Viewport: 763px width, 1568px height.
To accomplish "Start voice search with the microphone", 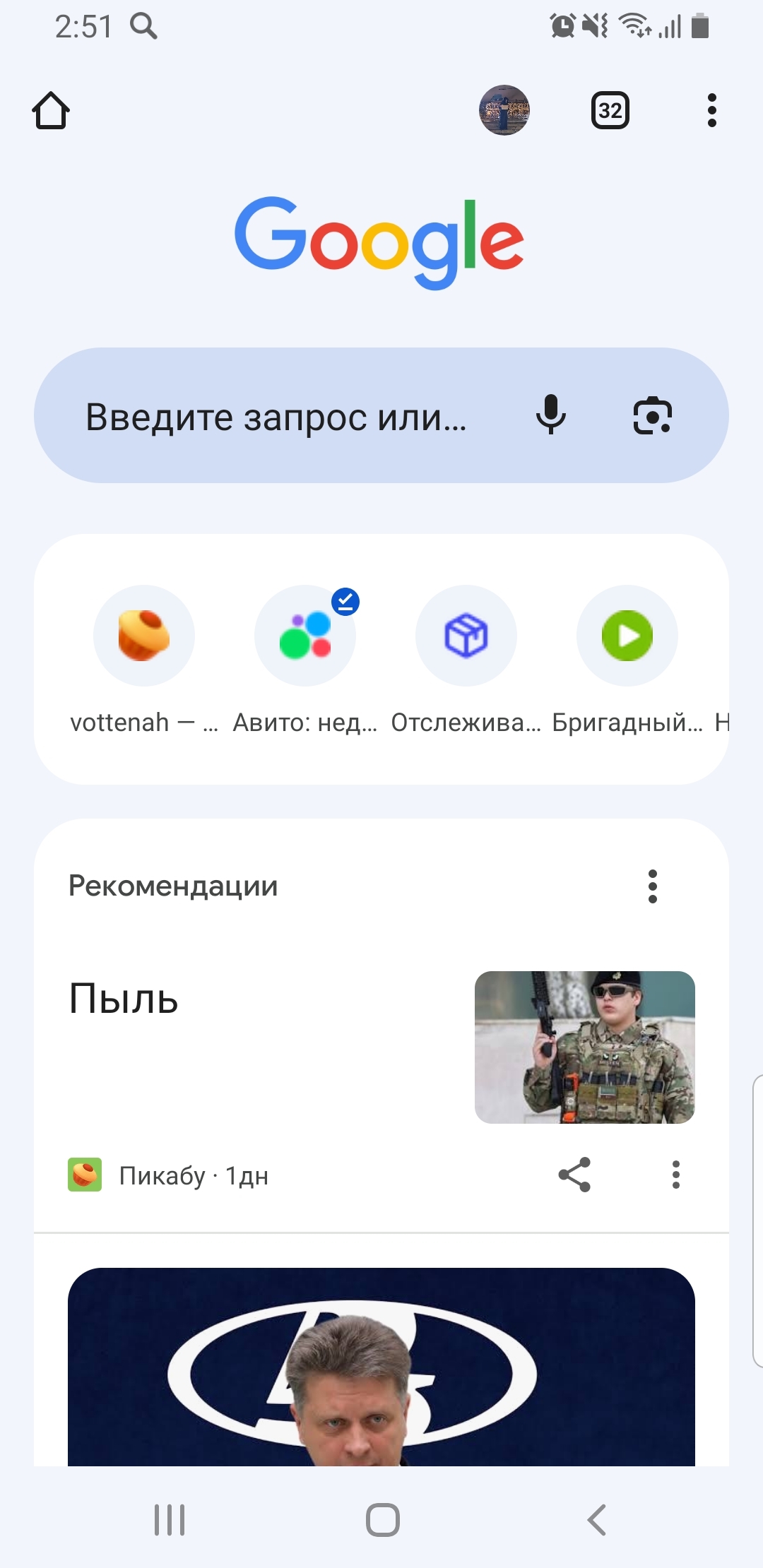I will pos(551,415).
